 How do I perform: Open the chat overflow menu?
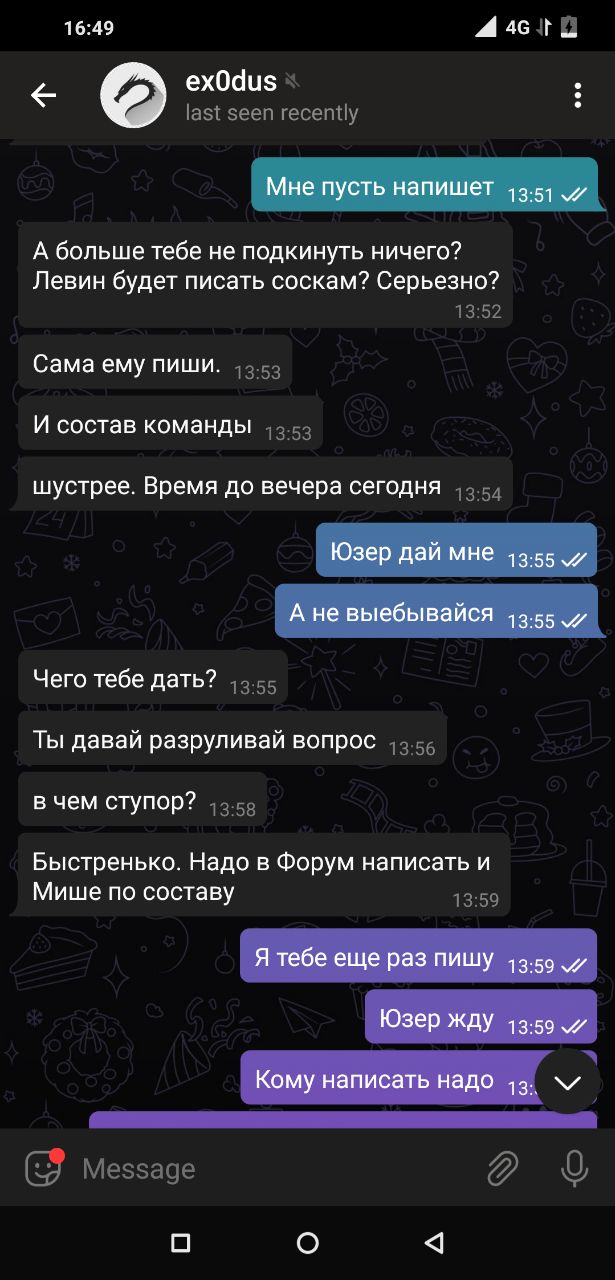[577, 95]
